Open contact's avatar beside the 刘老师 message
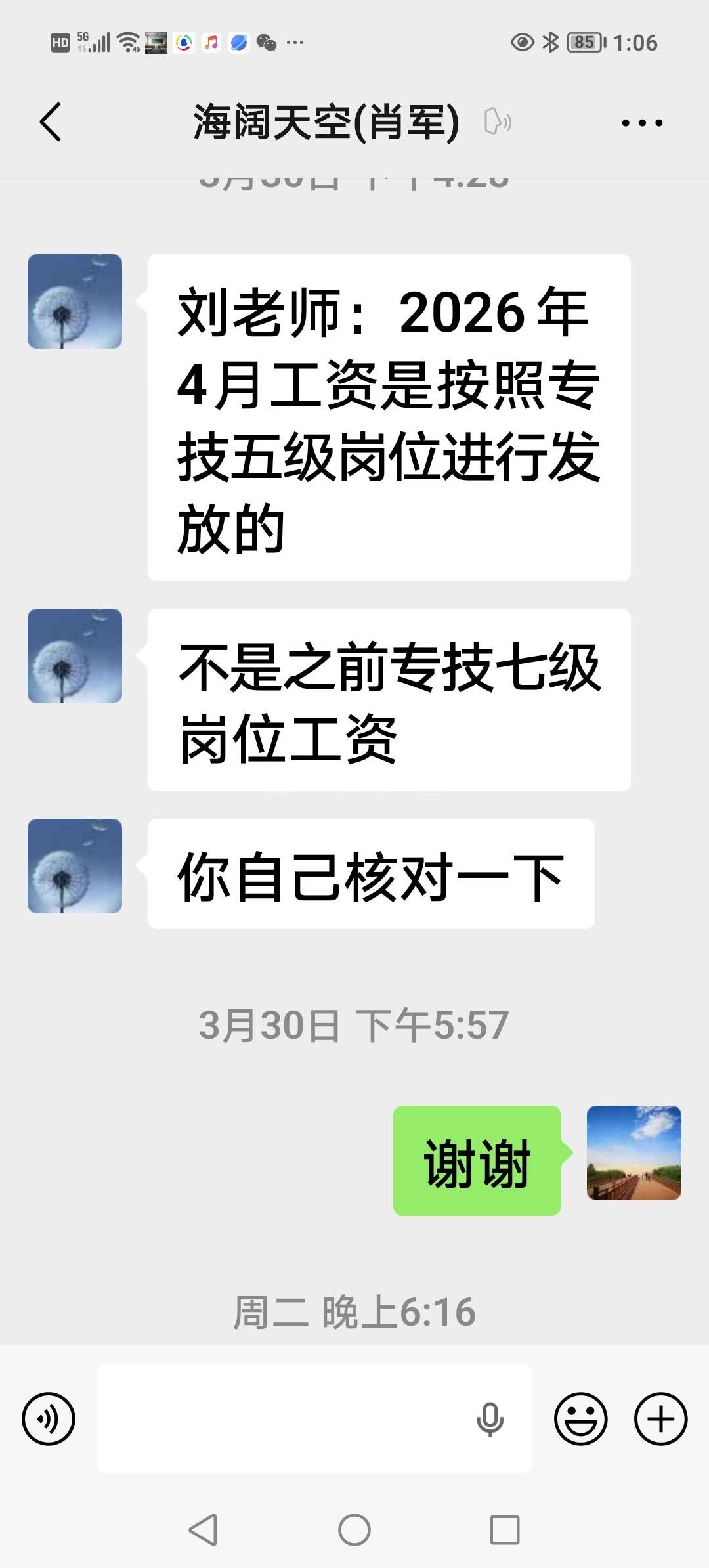709x1568 pixels. pyautogui.click(x=75, y=301)
